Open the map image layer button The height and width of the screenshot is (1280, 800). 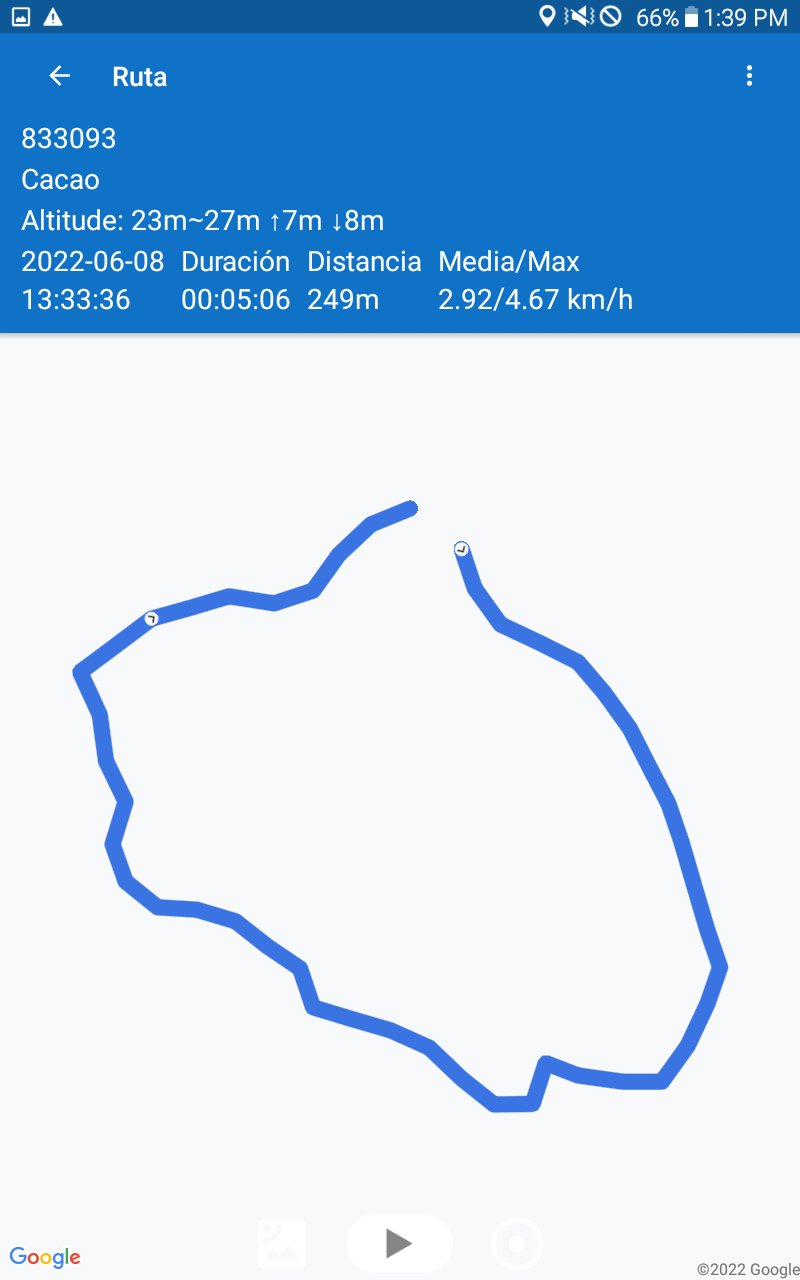[282, 1244]
